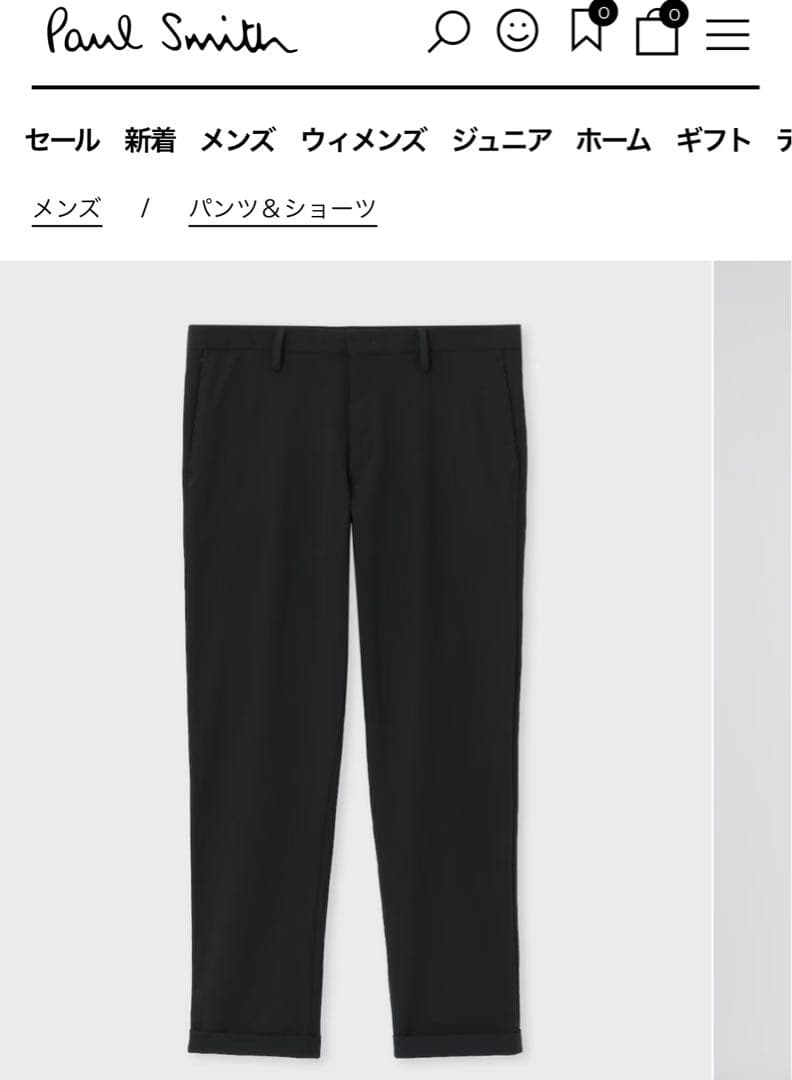Image resolution: width=792 pixels, height=1080 pixels.
Task: Open the パンツ＆ショーツ breadcrumb link
Action: pos(283,208)
